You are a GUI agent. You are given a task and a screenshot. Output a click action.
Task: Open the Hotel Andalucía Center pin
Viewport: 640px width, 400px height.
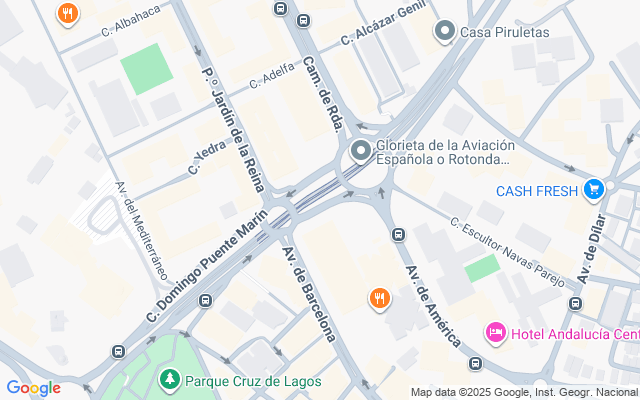pos(495,332)
